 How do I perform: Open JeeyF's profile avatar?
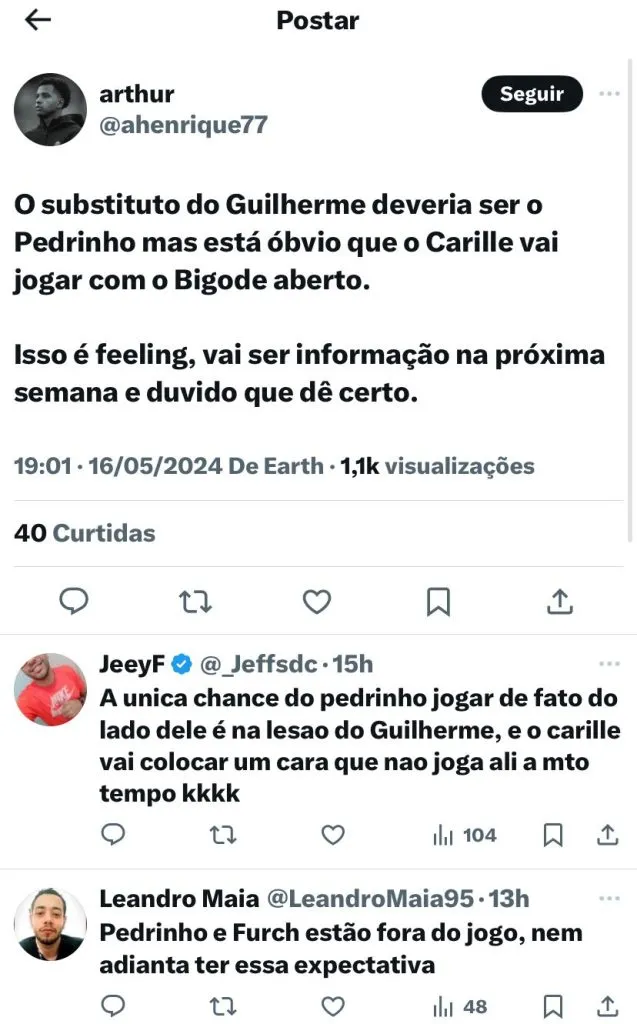(50, 690)
